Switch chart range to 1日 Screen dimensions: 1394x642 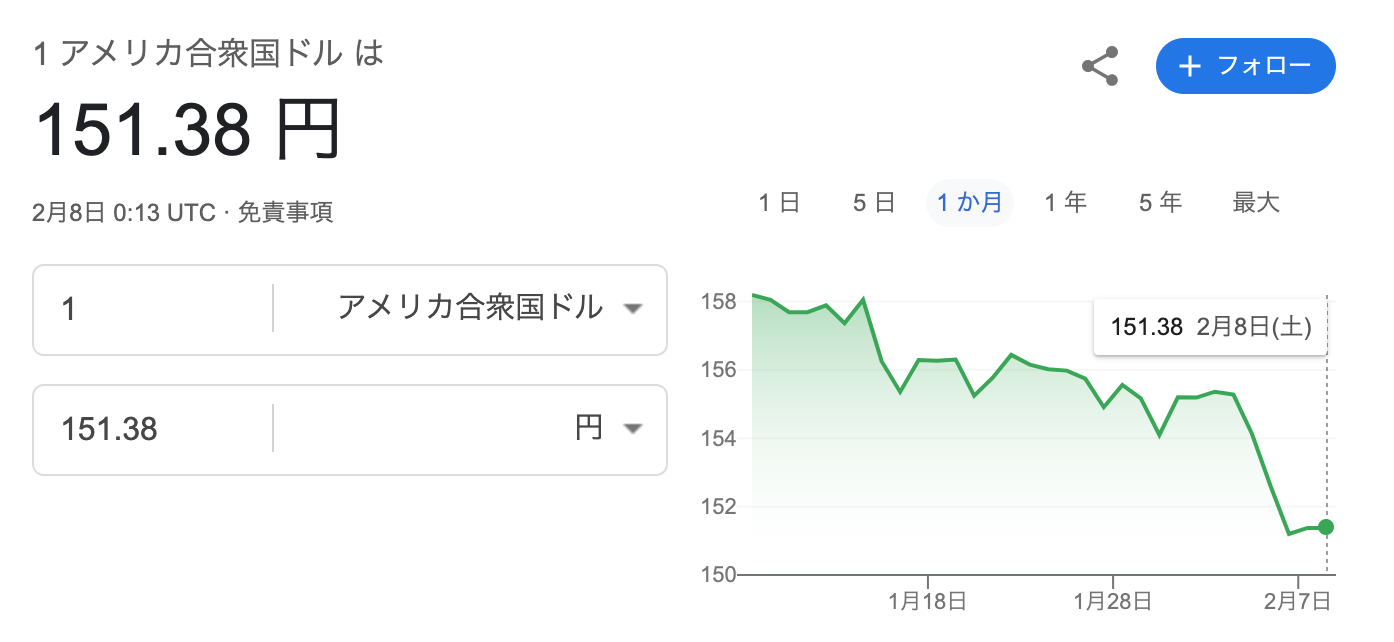779,203
